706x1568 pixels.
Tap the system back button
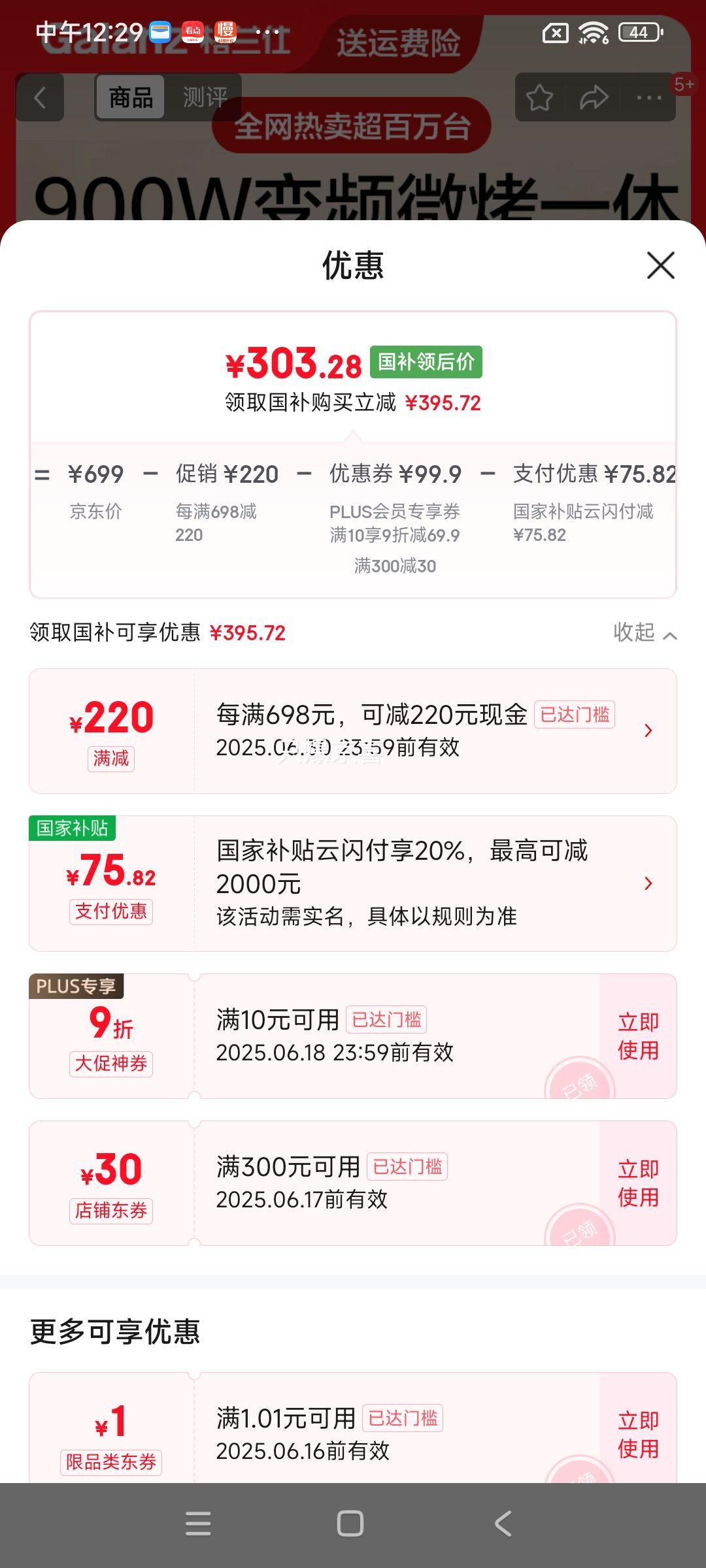tap(503, 1524)
